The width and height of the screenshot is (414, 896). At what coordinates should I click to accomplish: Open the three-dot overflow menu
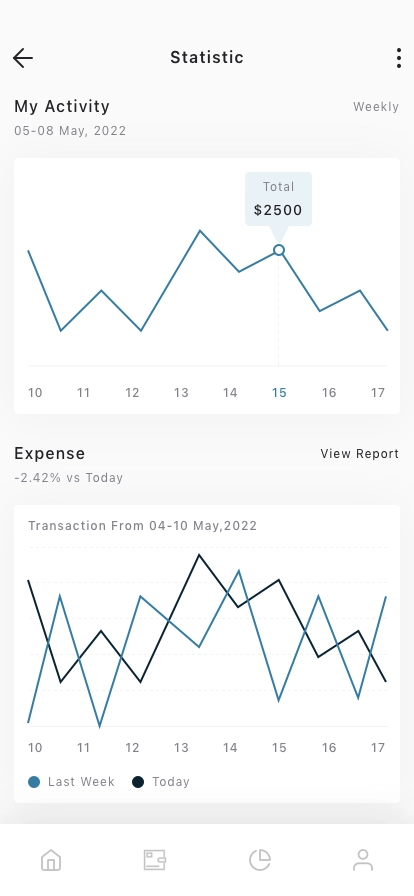point(399,58)
